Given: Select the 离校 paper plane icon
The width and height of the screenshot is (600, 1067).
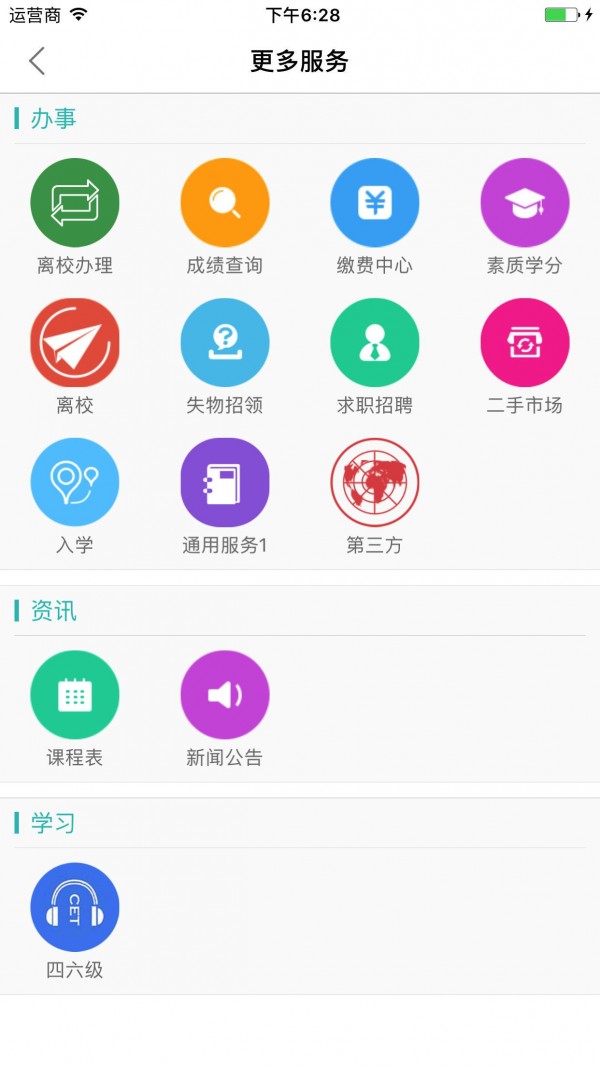Looking at the screenshot, I should (x=75, y=342).
